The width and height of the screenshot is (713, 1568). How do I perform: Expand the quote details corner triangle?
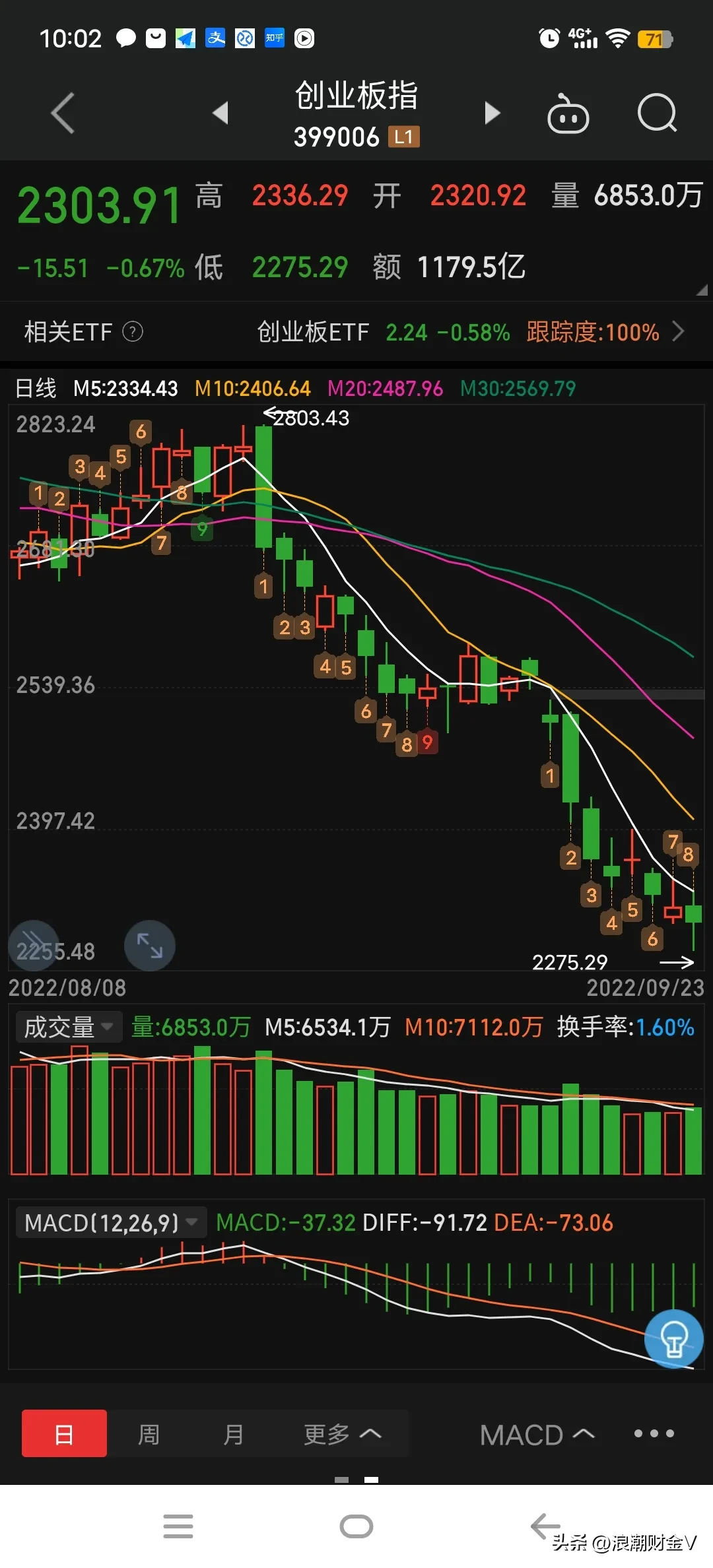pyautogui.click(x=701, y=290)
